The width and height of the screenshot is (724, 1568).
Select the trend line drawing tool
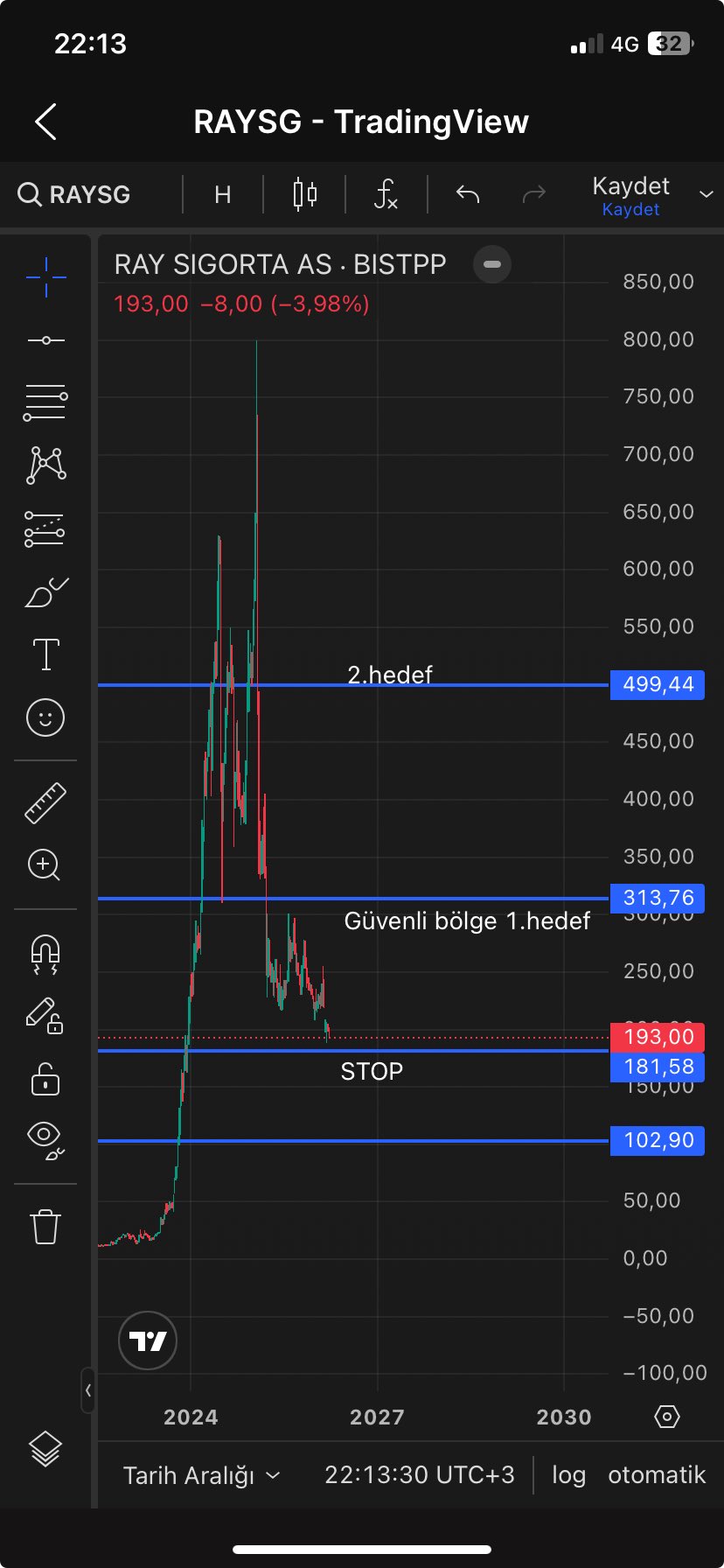[45, 339]
